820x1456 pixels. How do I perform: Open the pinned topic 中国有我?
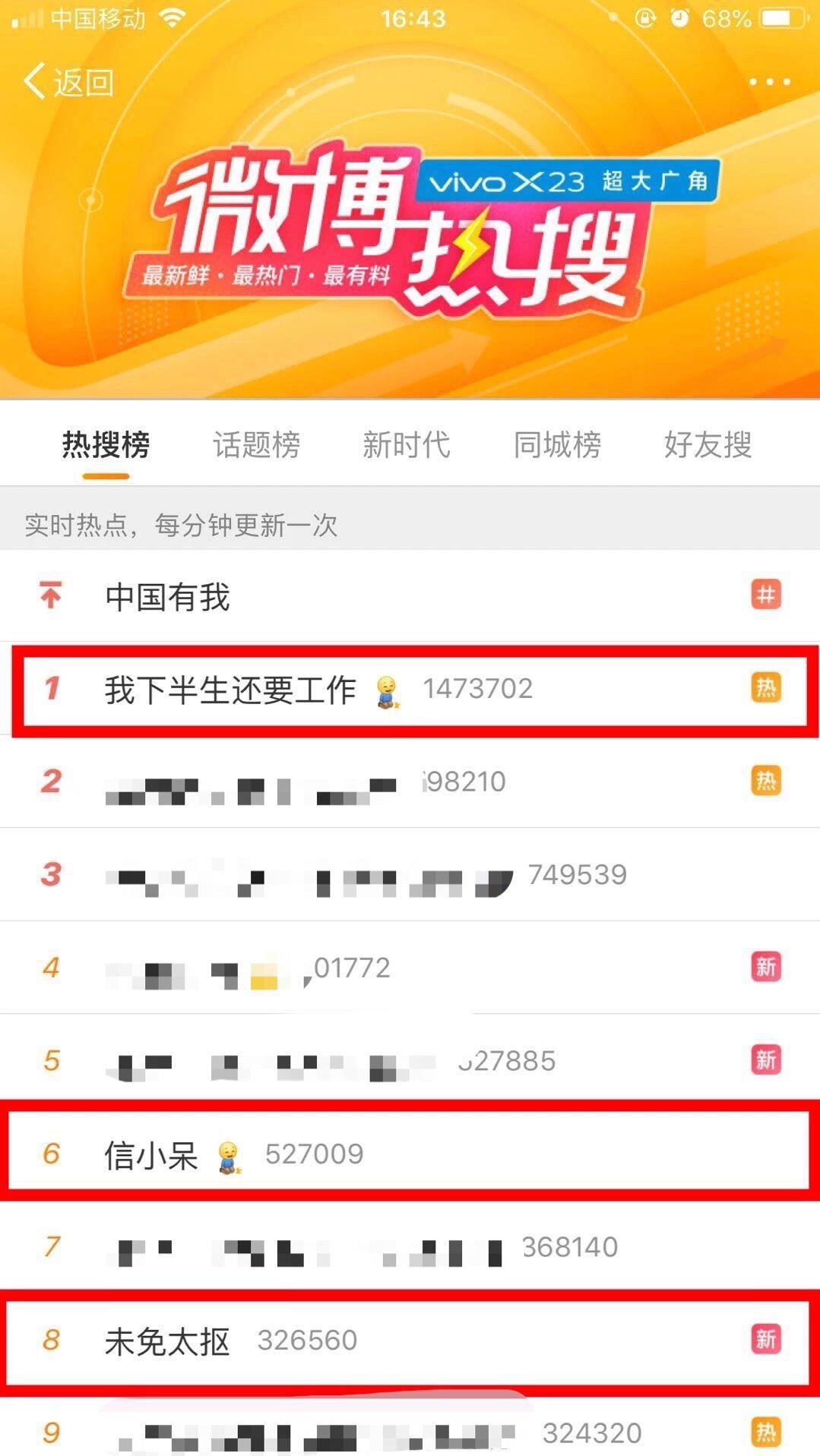[167, 596]
